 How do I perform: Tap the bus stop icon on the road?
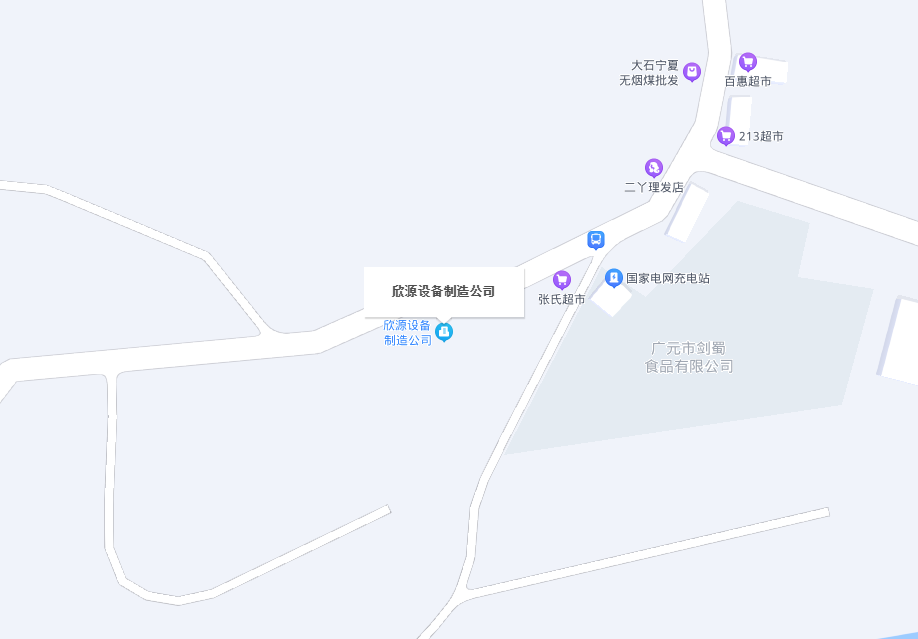(596, 239)
